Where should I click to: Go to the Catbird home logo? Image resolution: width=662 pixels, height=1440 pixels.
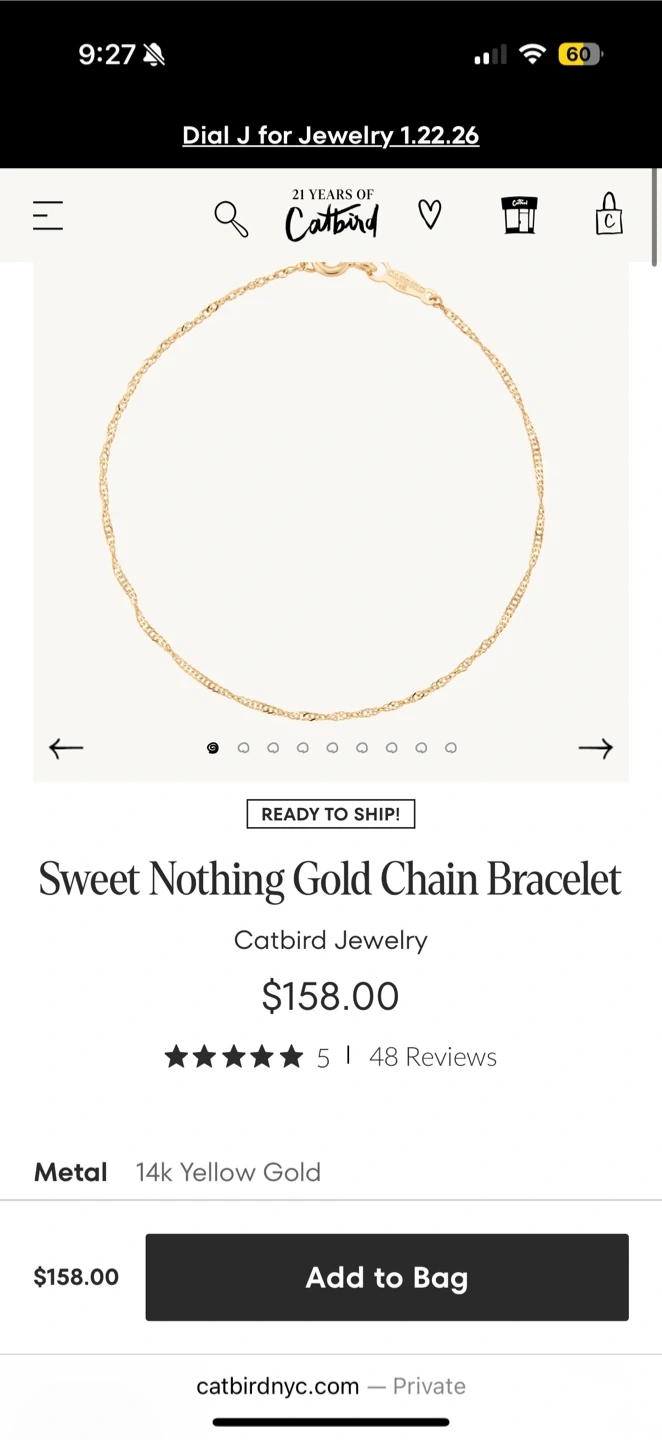(332, 216)
